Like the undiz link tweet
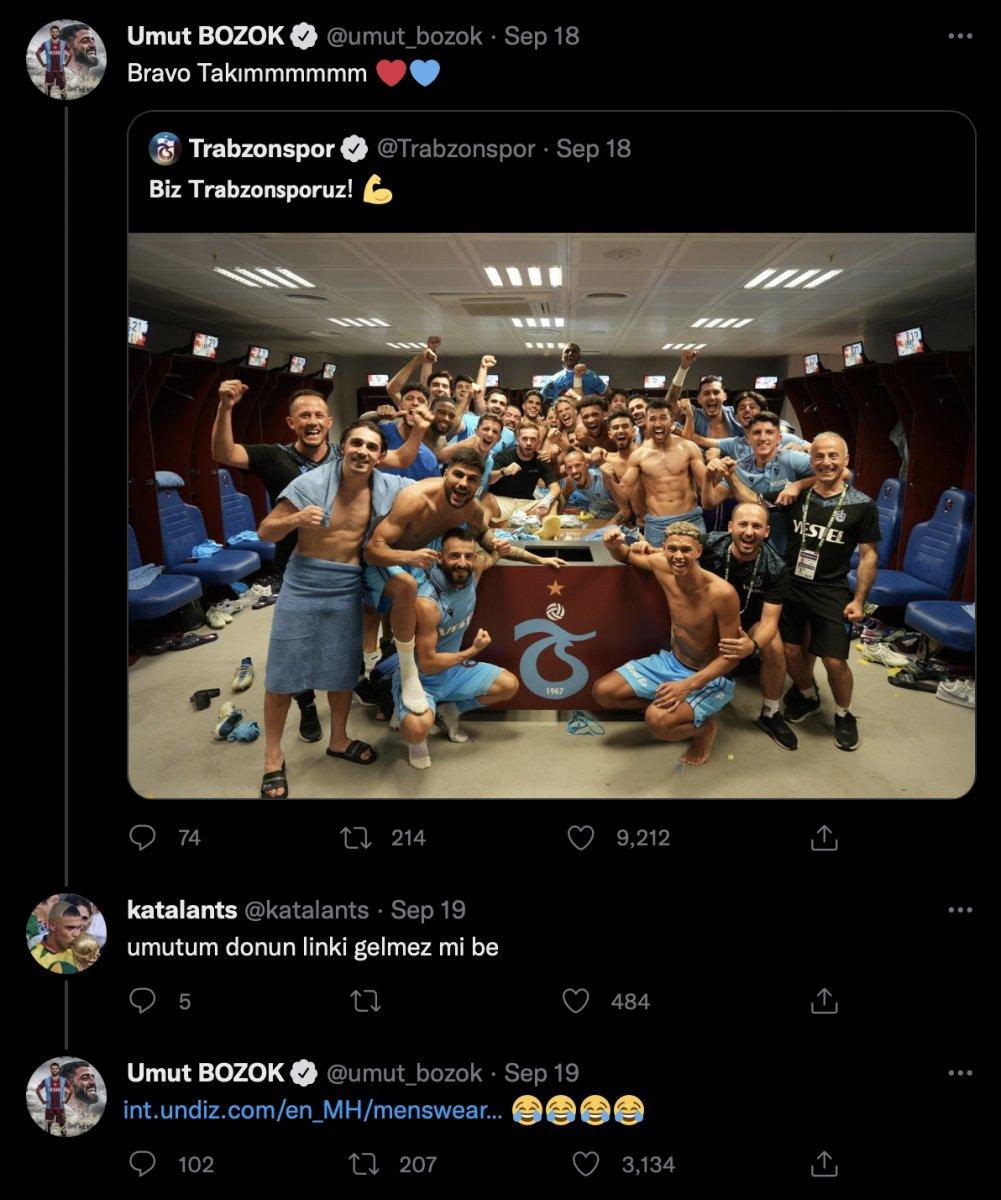1001x1200 pixels. coord(584,1164)
